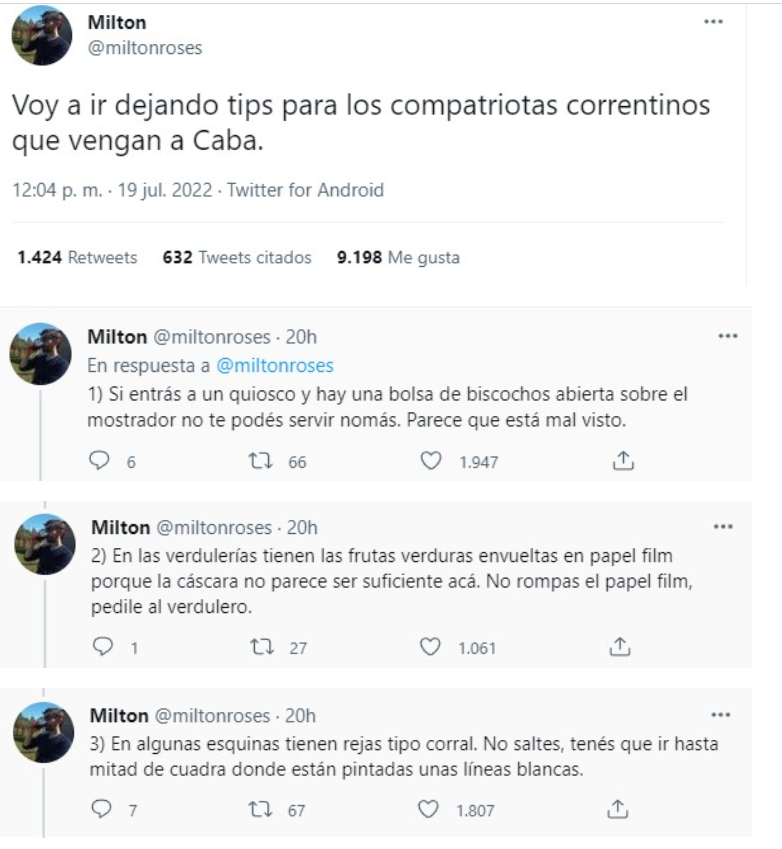Reply to the quiosco biscochos tweet

[x=99, y=461]
